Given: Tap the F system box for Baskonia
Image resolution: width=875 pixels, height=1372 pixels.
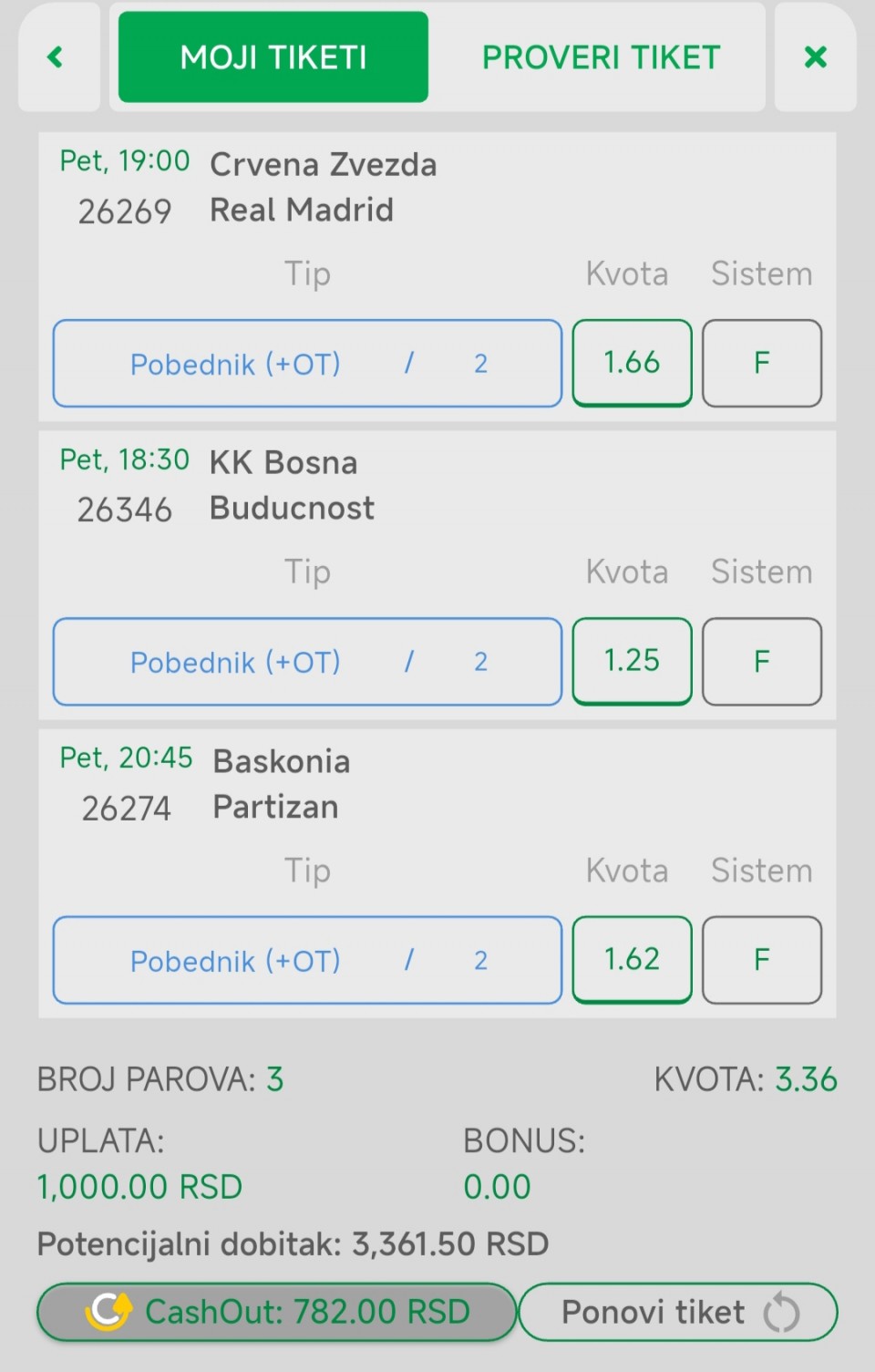Looking at the screenshot, I should 762,959.
